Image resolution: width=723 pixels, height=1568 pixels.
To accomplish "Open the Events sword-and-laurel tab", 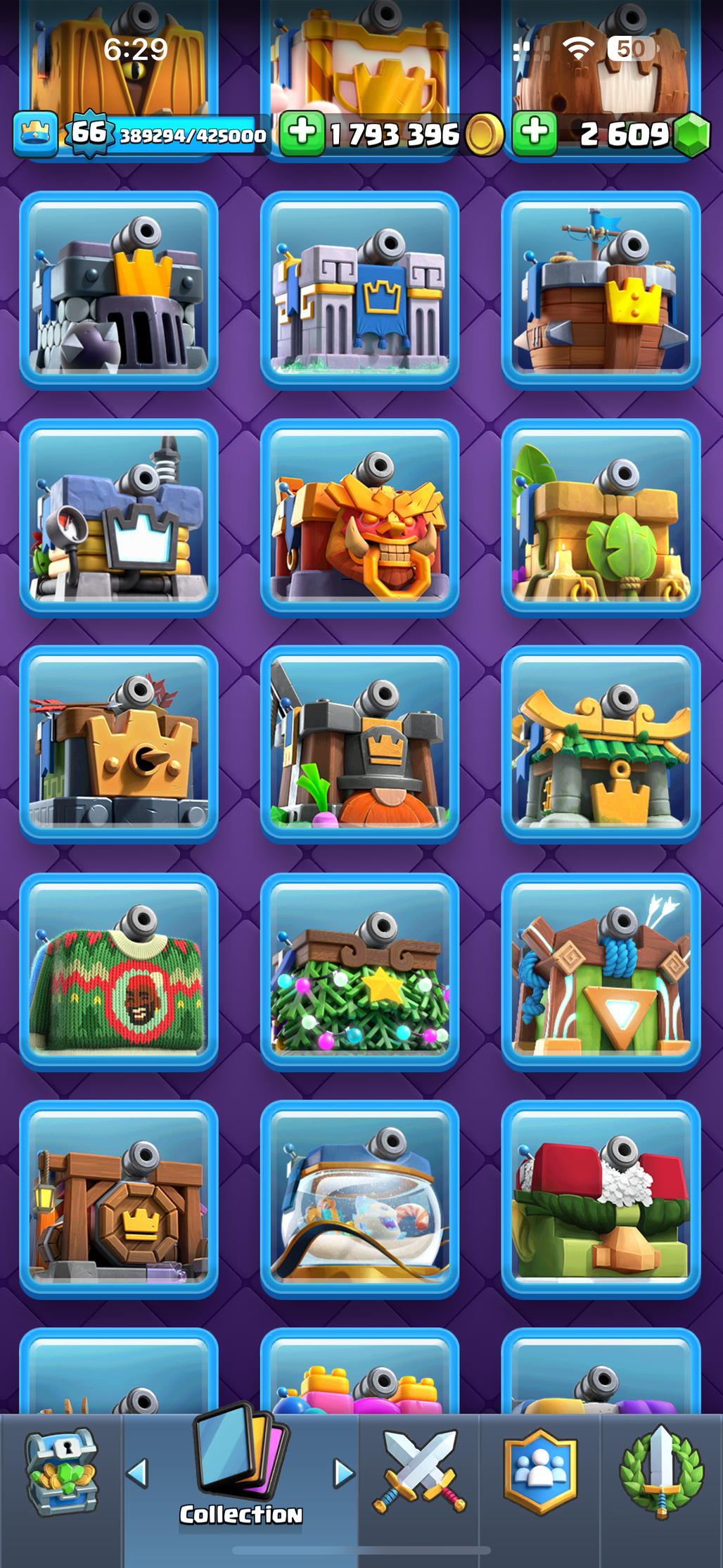I will pos(661,1471).
